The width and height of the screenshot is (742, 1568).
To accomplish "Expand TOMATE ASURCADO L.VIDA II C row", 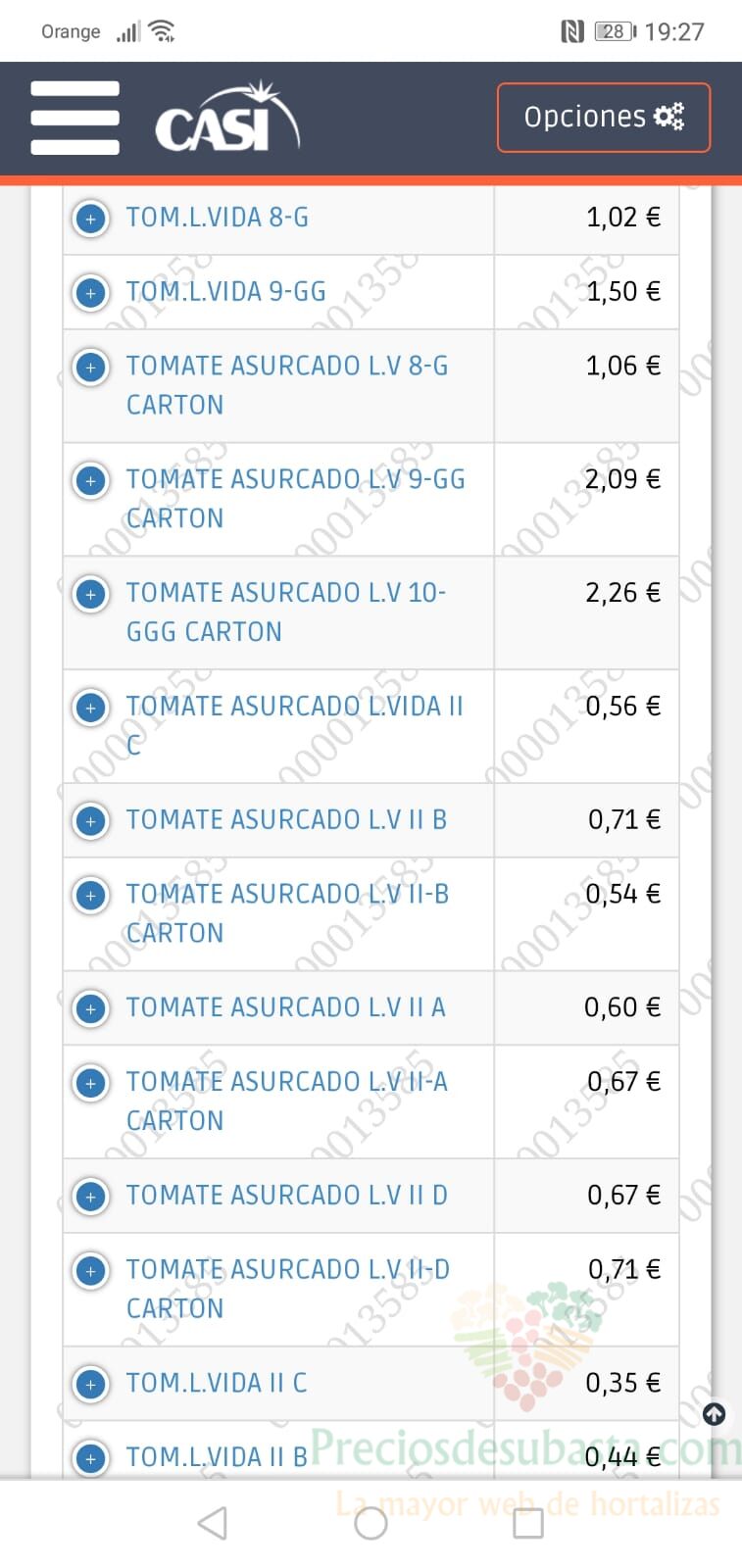I will pyautogui.click(x=91, y=708).
